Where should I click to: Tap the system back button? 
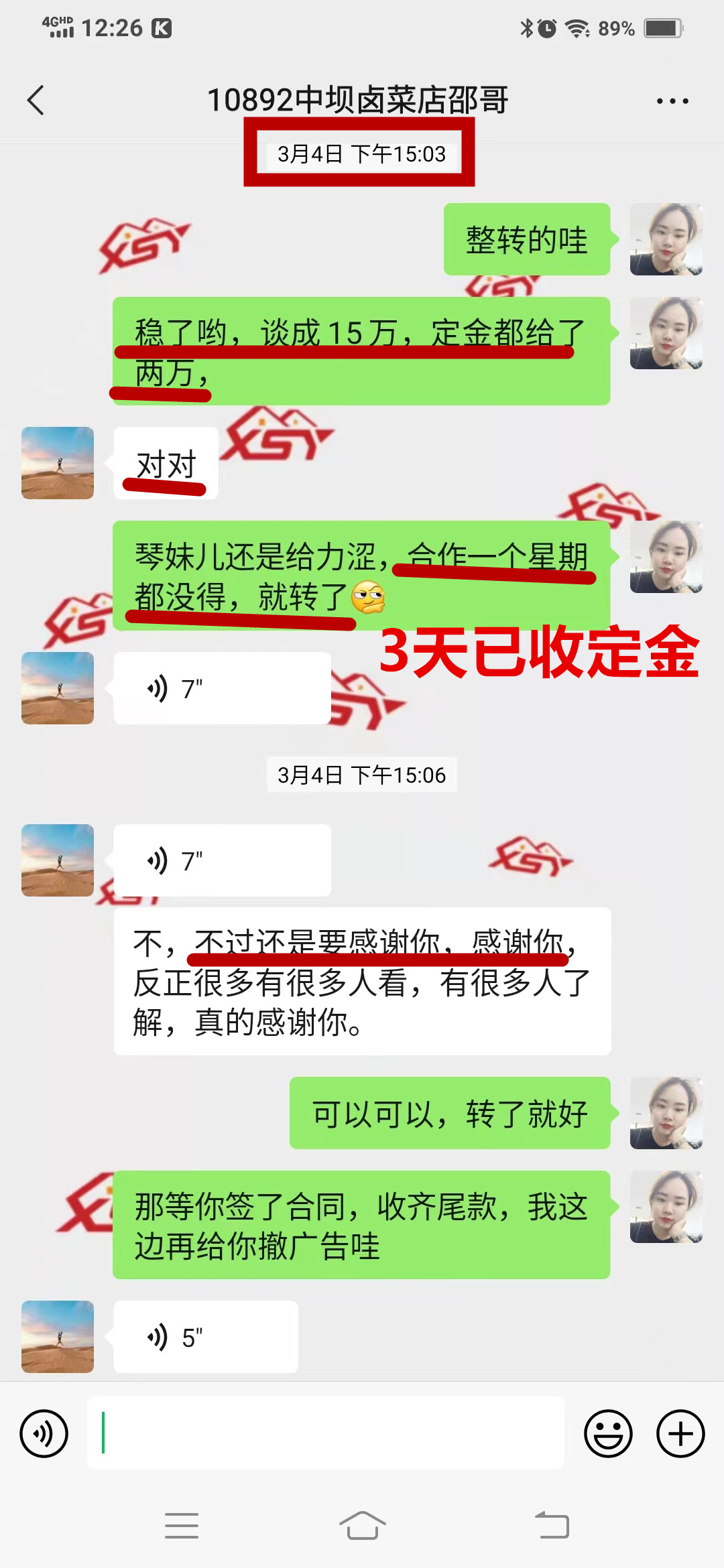(552, 1526)
